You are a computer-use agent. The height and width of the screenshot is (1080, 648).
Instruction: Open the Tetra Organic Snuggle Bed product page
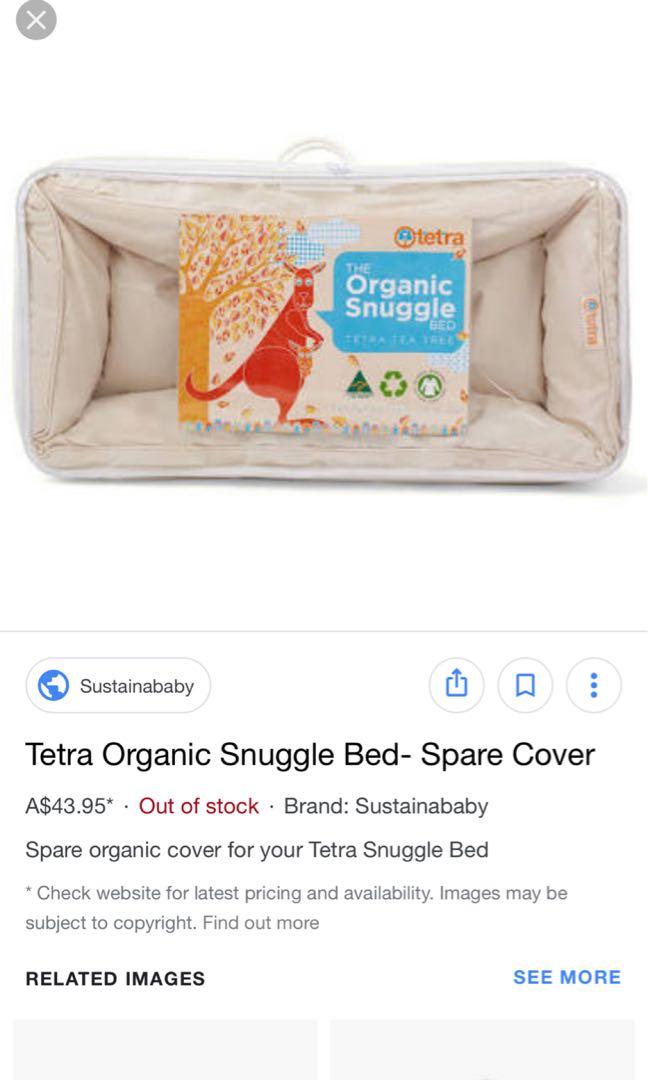pos(309,754)
